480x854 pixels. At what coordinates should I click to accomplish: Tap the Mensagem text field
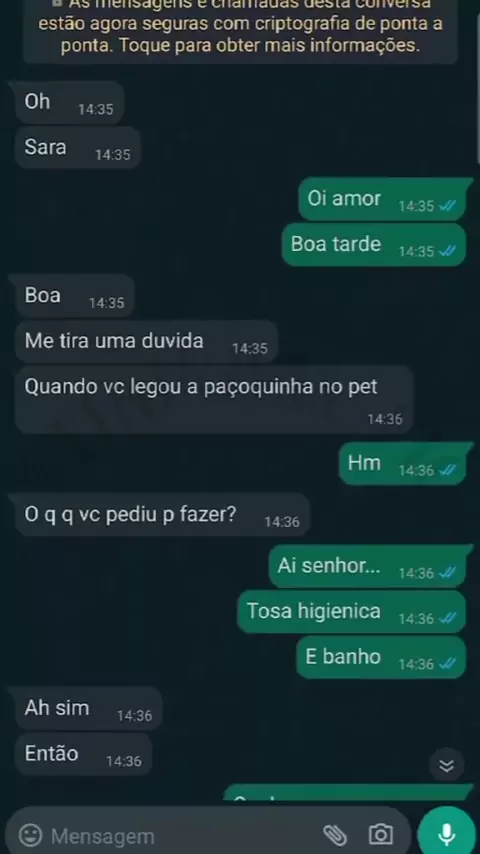[x=183, y=835]
